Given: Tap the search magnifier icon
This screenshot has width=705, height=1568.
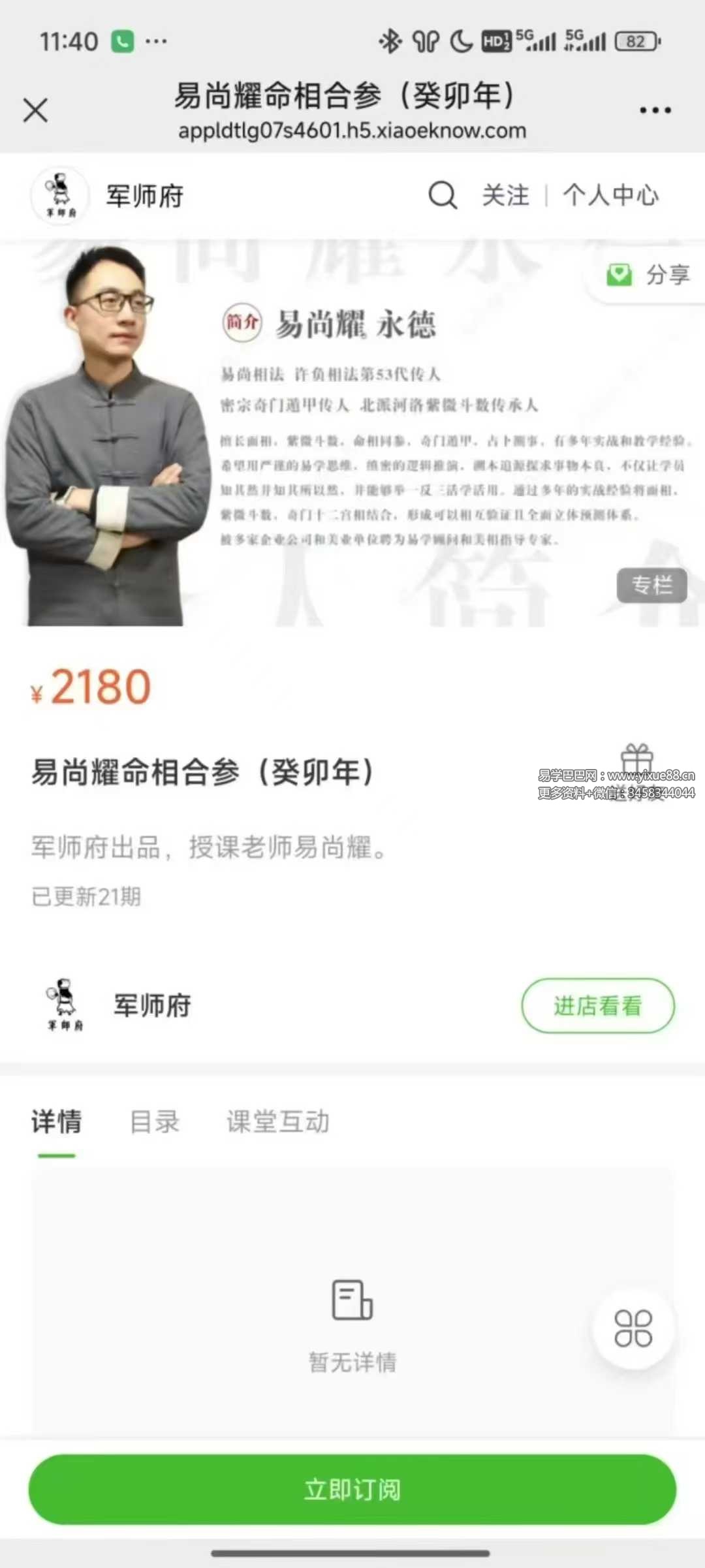Looking at the screenshot, I should tap(443, 195).
